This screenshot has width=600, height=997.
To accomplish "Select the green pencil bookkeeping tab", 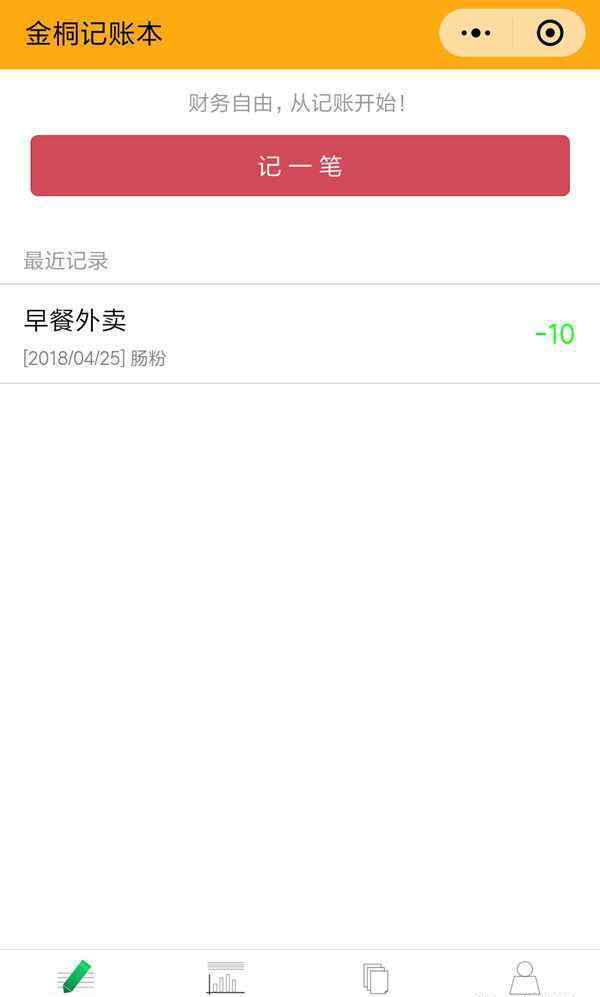I will [76, 977].
